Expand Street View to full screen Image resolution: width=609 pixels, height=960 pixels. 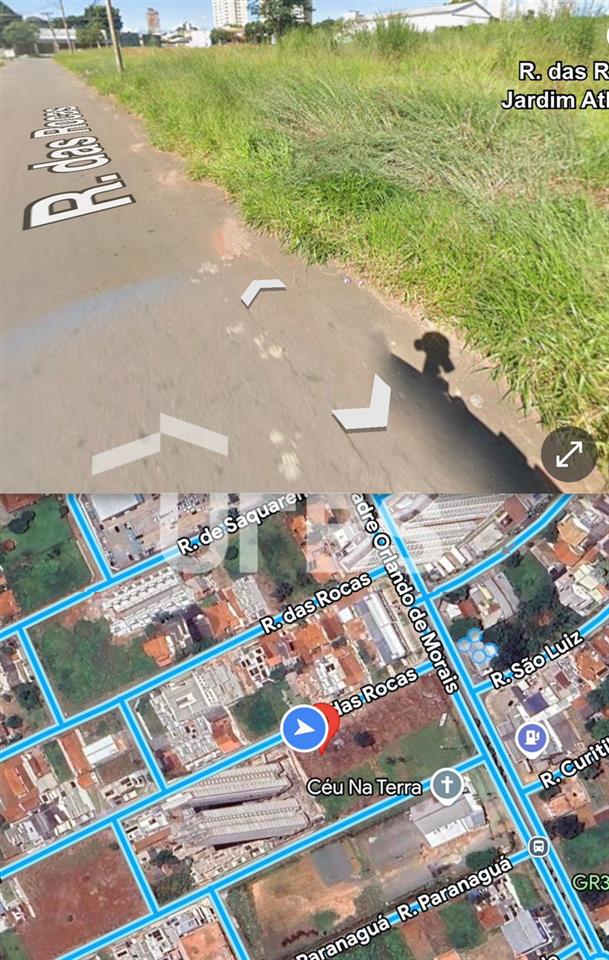click(x=569, y=455)
